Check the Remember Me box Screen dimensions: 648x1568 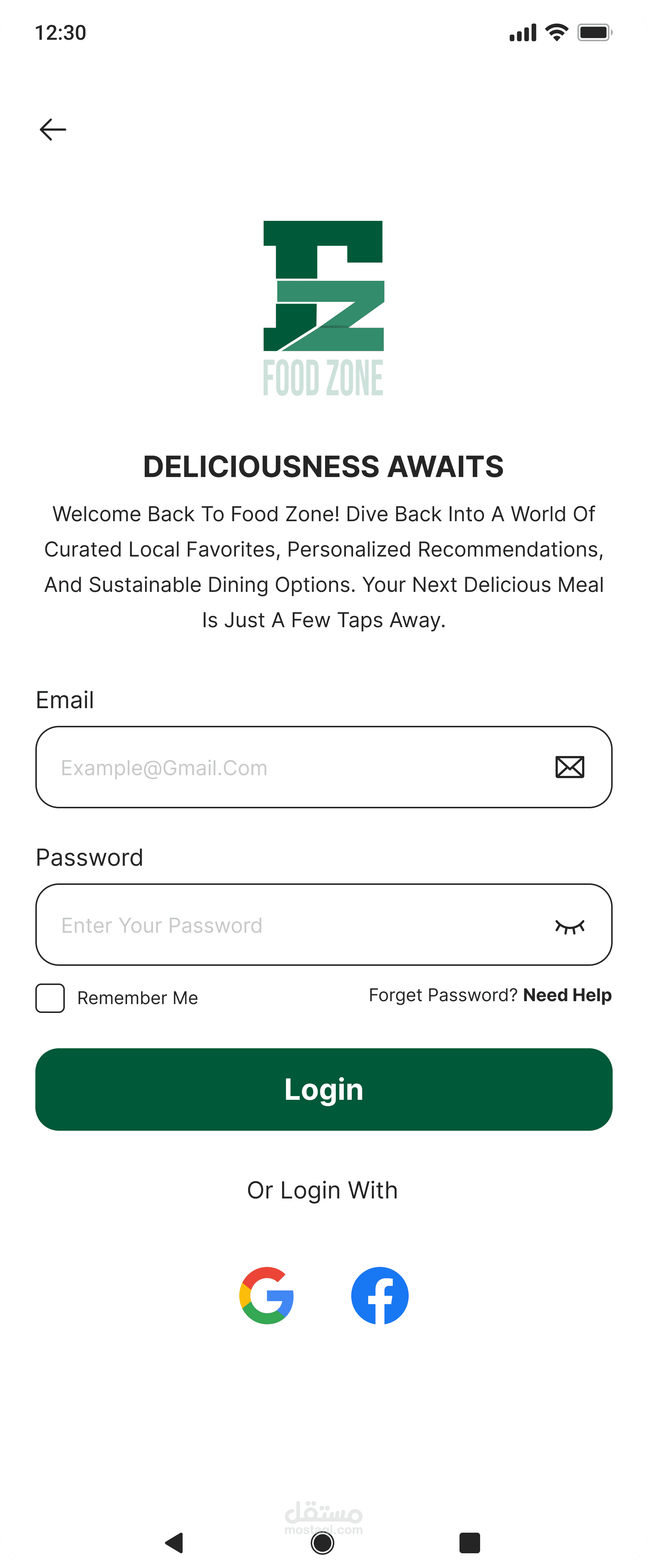pos(50,998)
